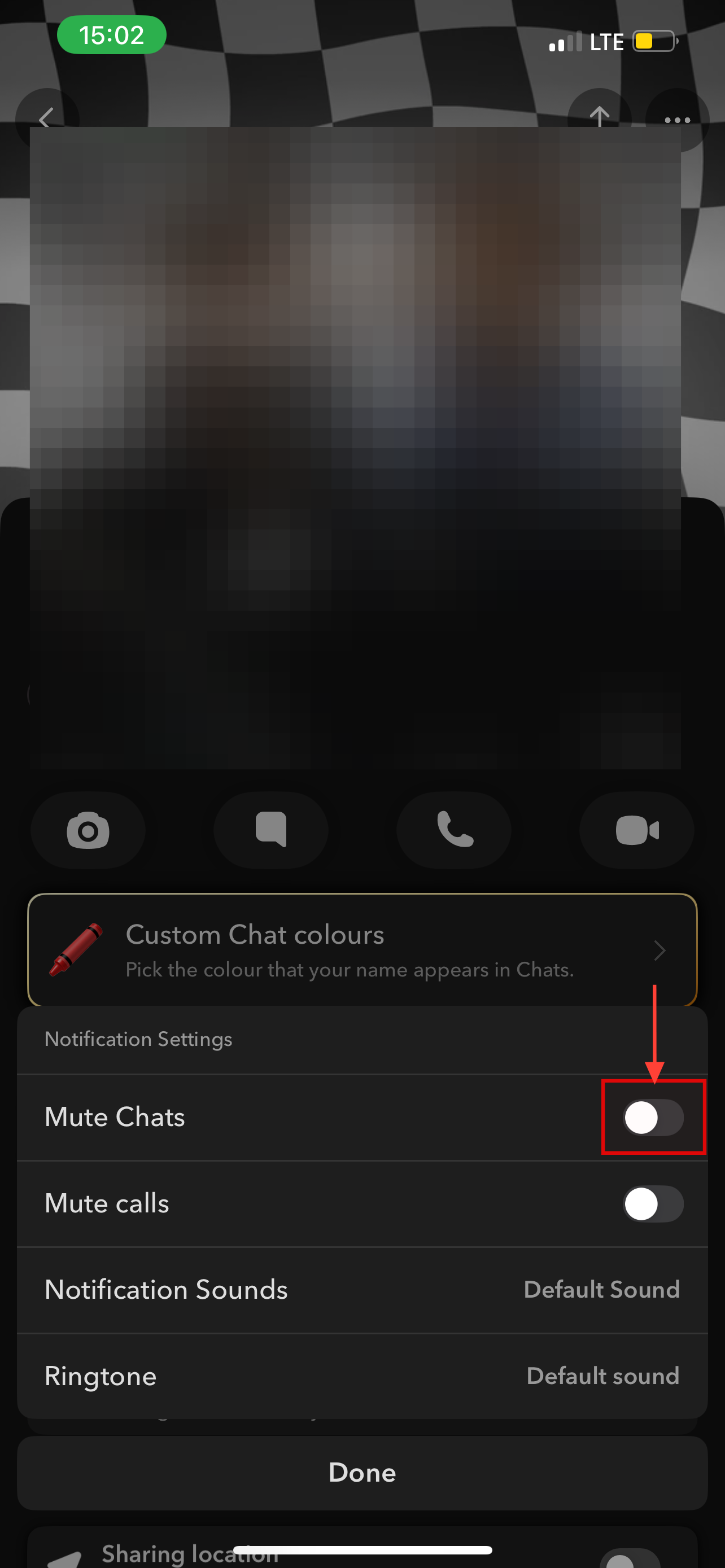725x1568 pixels.
Task: Open Custom Chat colours
Action: 362,949
